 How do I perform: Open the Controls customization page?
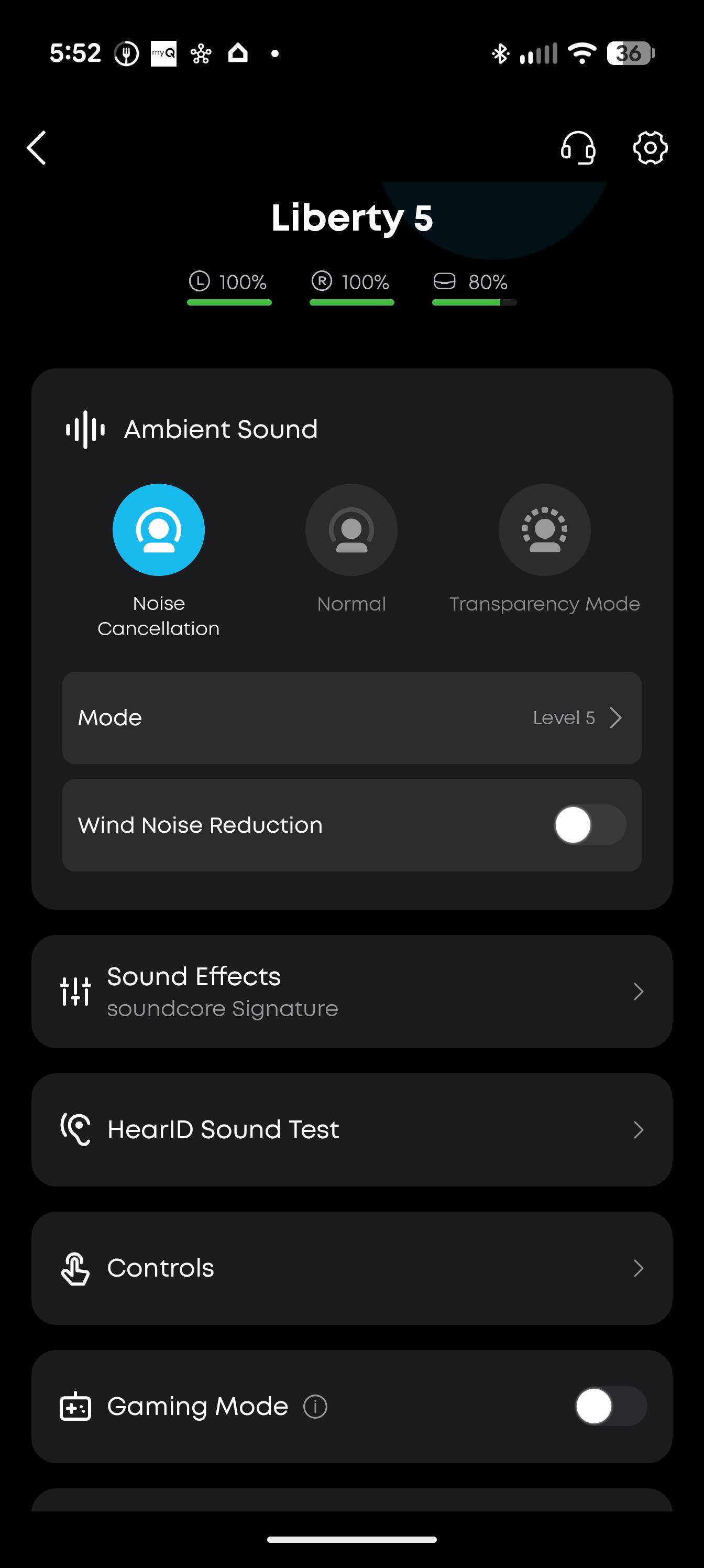[x=351, y=1268]
